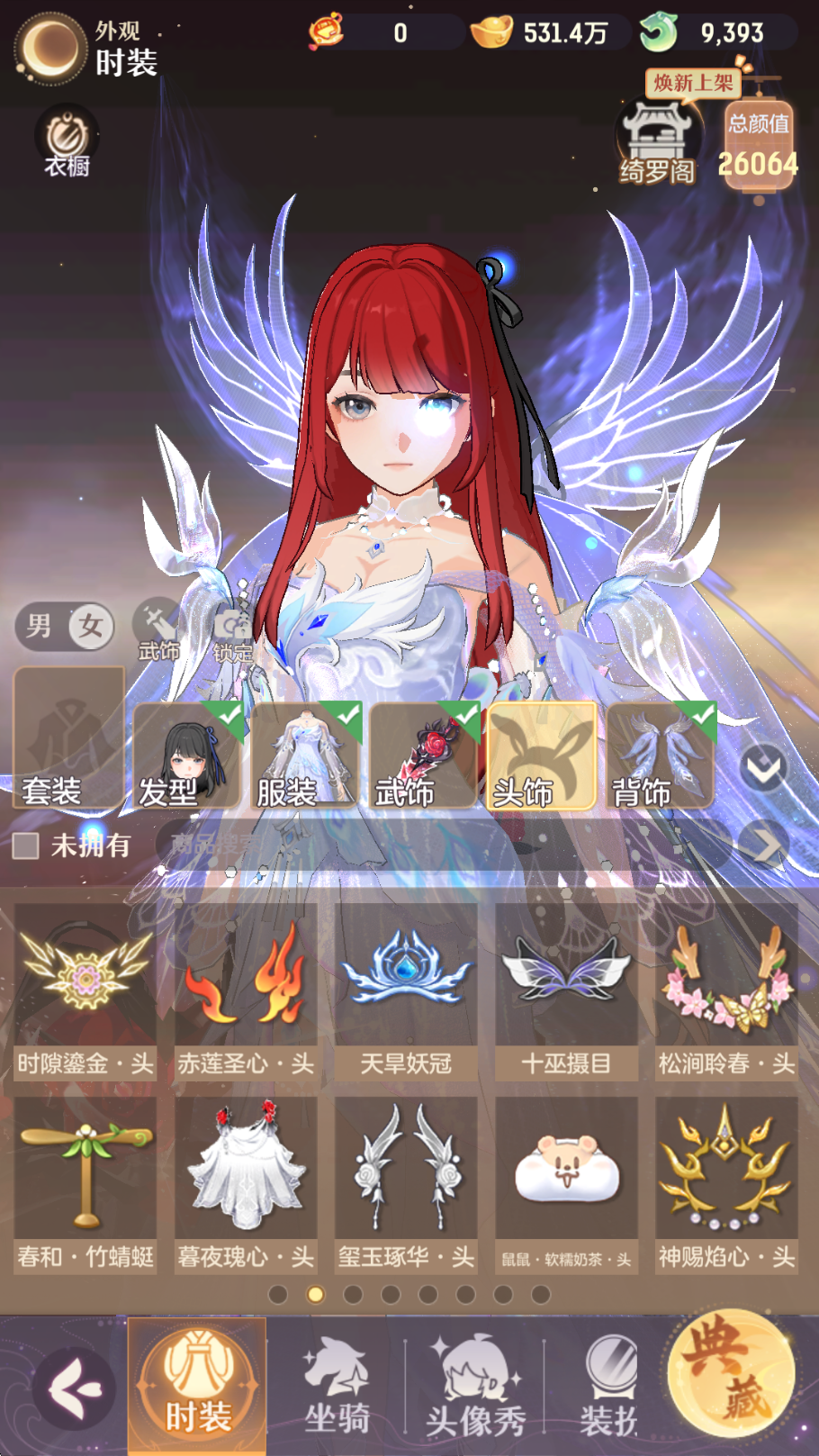
Task: Switch to the 头像秀 tab
Action: 475,1387
